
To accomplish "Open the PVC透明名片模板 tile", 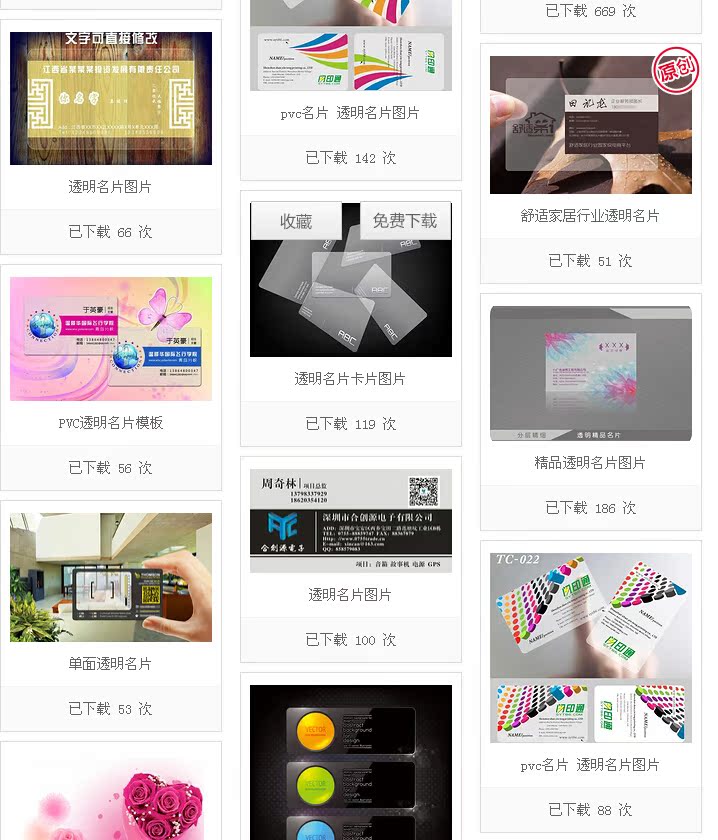I will click(x=111, y=339).
